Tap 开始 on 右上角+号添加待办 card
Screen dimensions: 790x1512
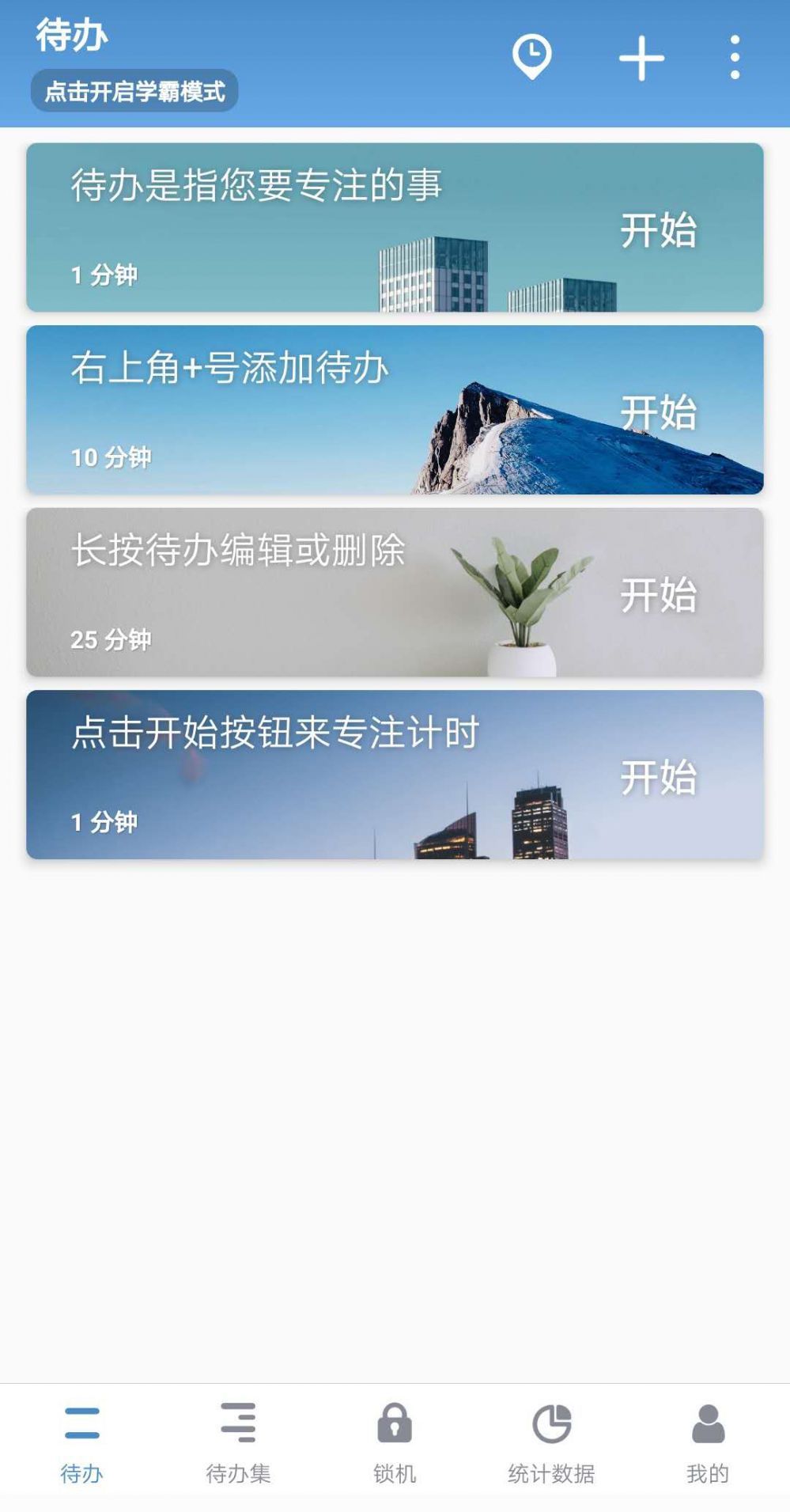[658, 412]
